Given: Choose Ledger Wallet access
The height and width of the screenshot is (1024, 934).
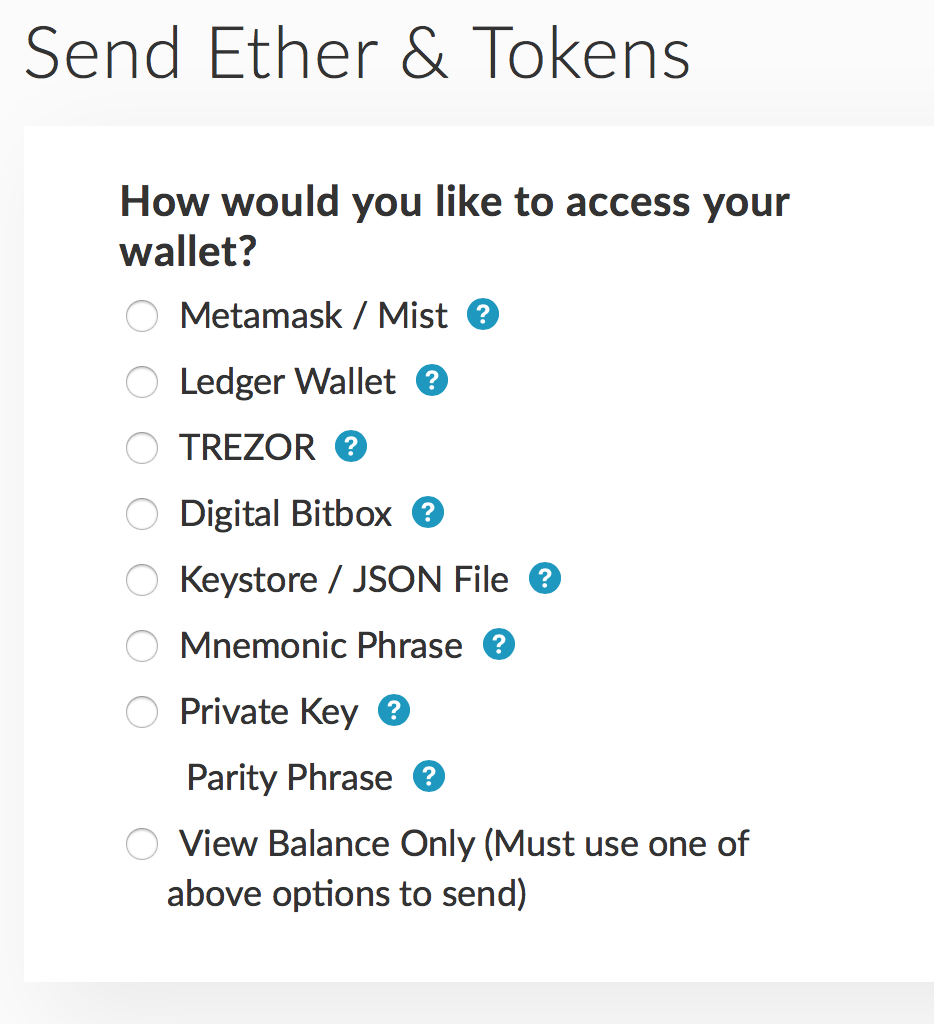Looking at the screenshot, I should 142,383.
